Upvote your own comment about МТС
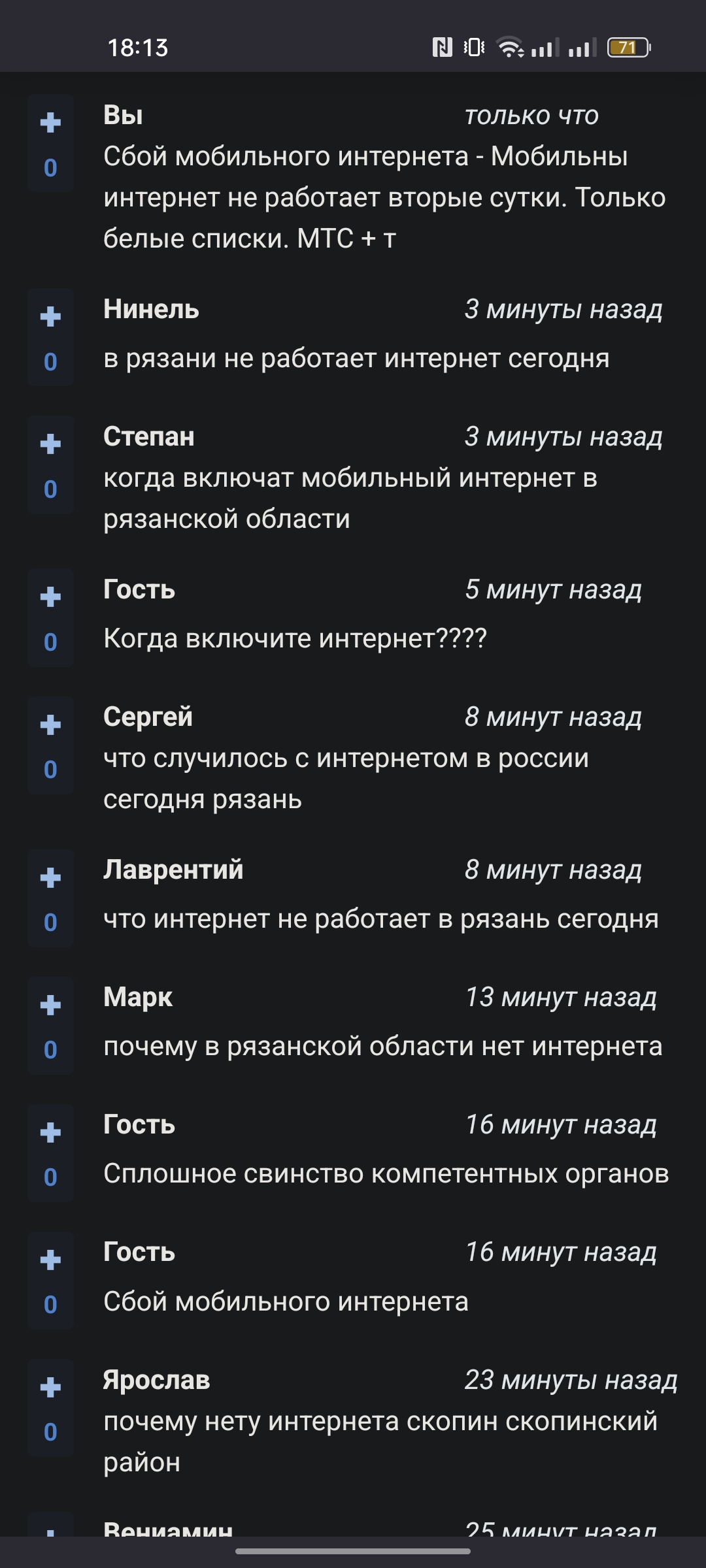This screenshot has width=706, height=1568. [x=50, y=122]
